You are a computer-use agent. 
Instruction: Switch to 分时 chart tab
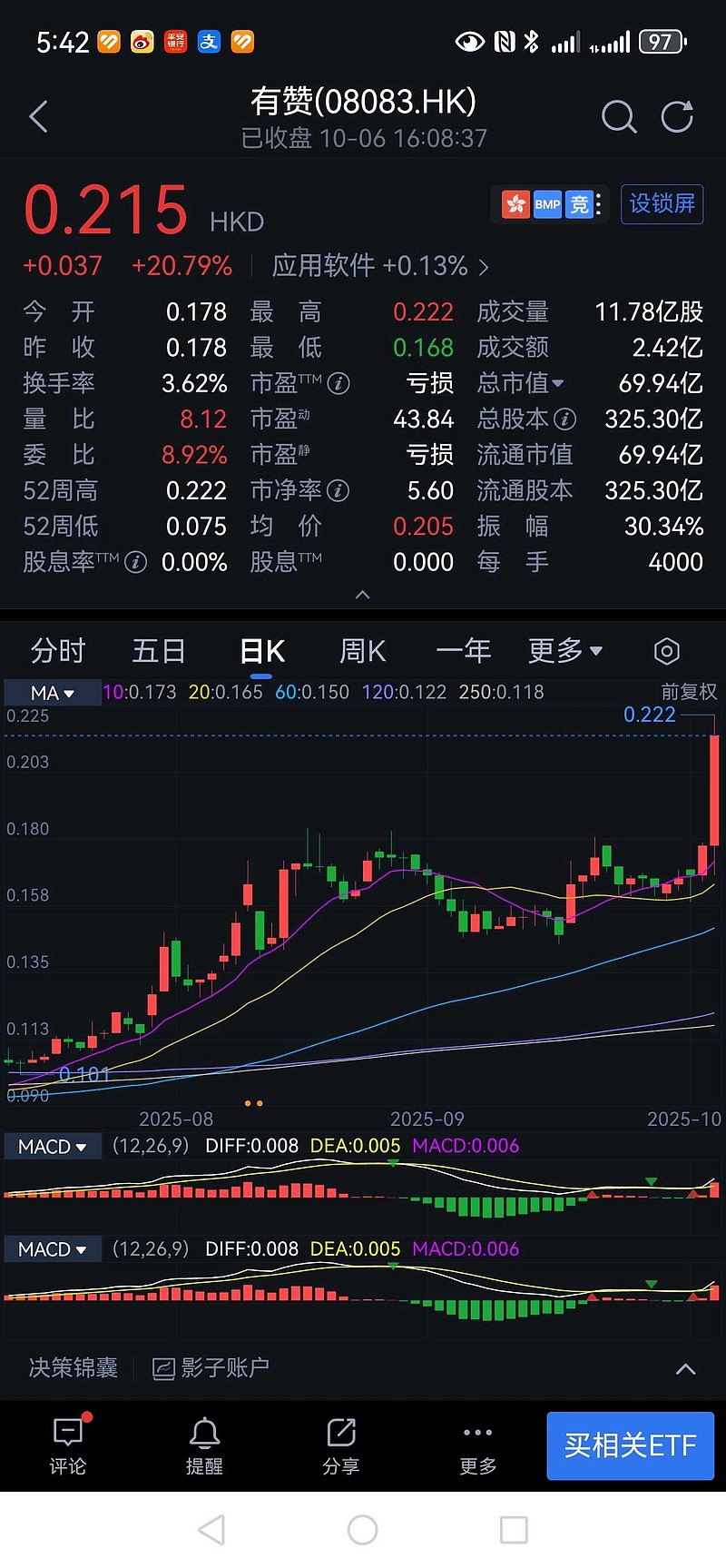[x=58, y=651]
